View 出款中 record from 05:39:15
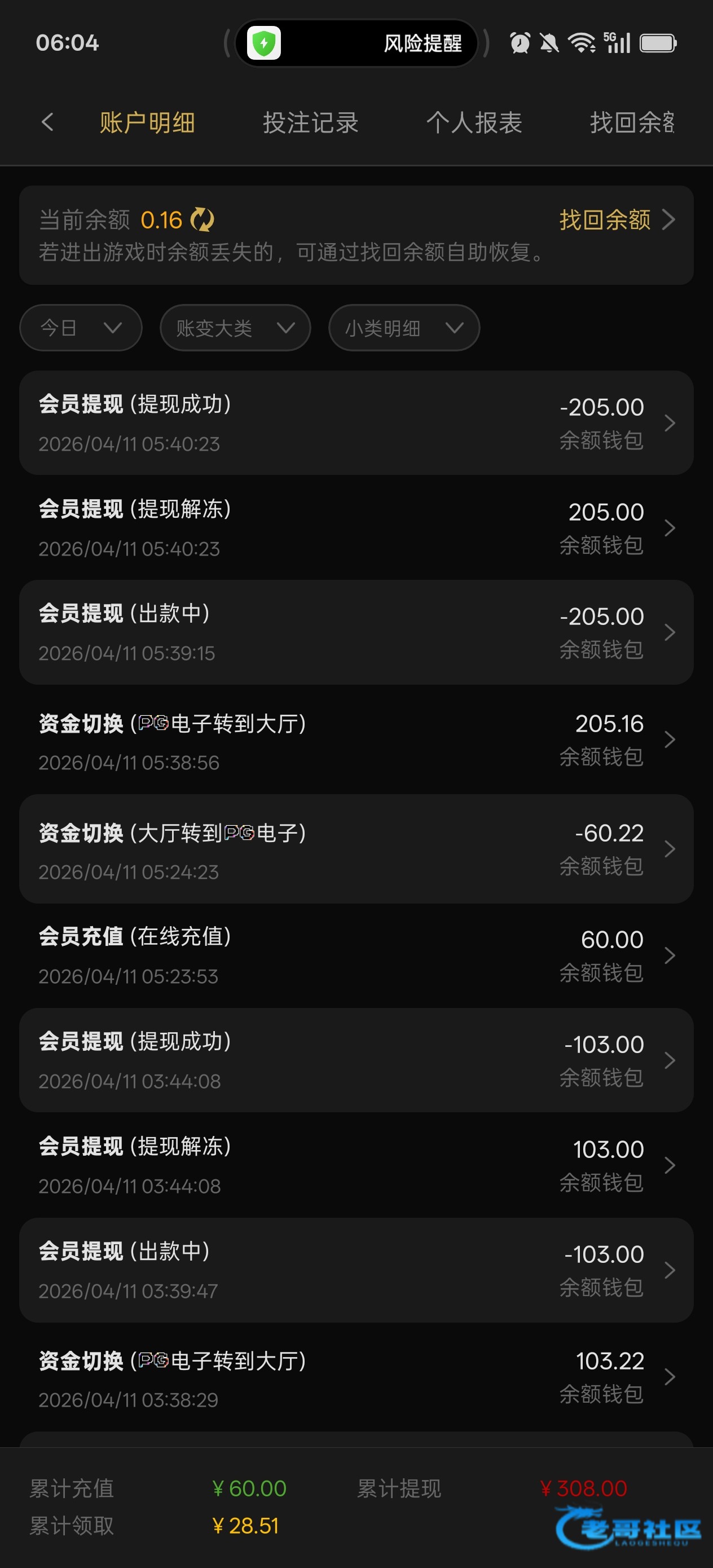Image resolution: width=713 pixels, height=1568 pixels. [356, 632]
